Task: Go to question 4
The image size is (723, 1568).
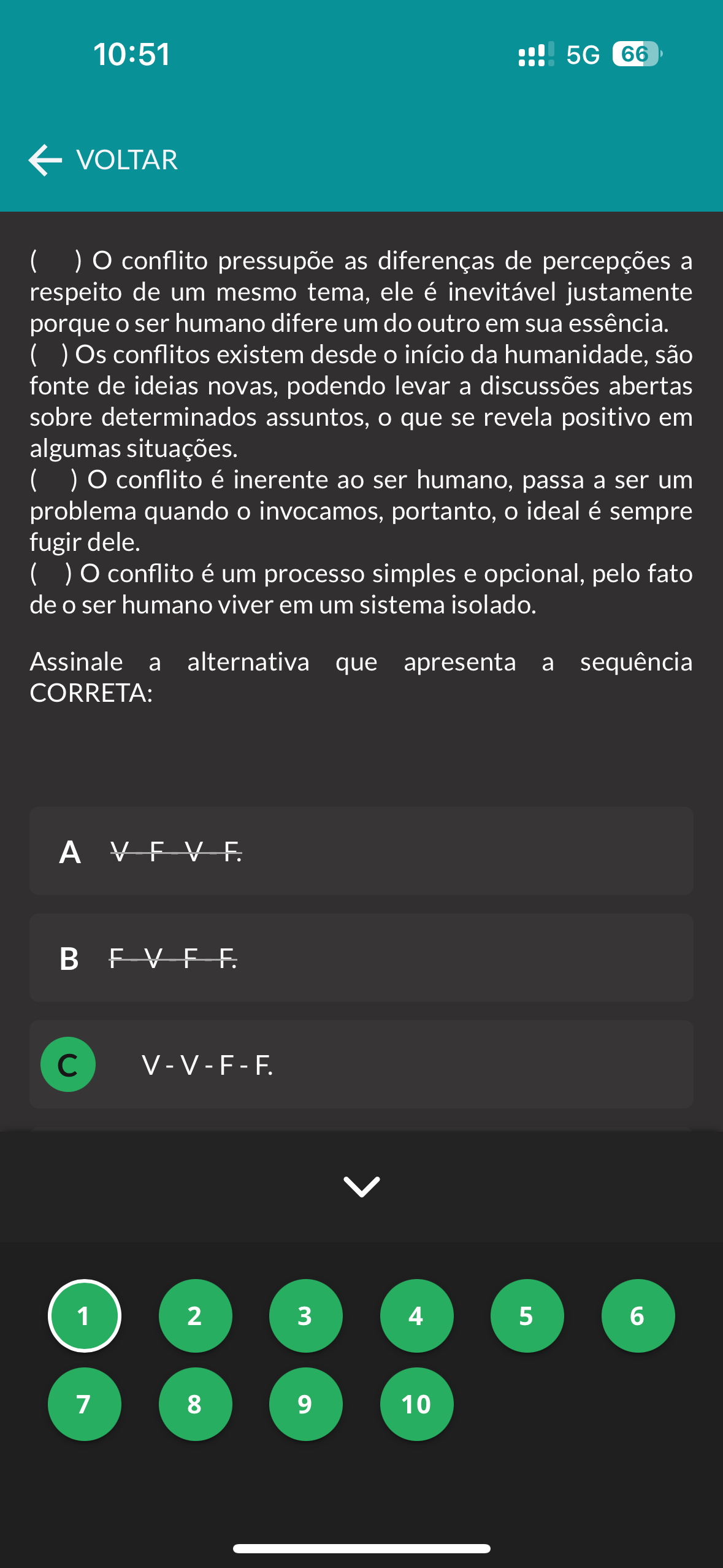Action: (x=416, y=1316)
